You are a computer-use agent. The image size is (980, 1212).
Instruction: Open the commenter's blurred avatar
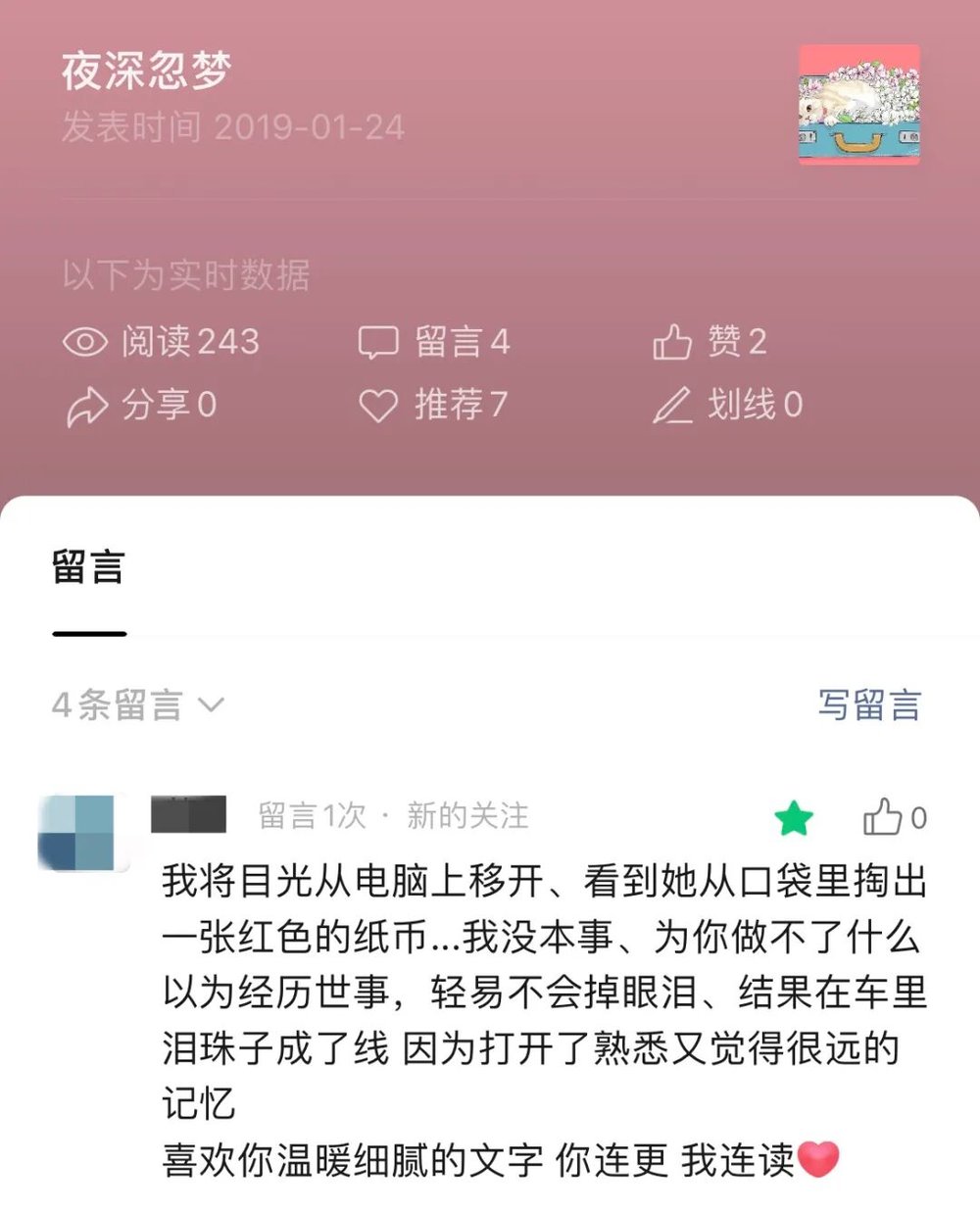(x=83, y=833)
